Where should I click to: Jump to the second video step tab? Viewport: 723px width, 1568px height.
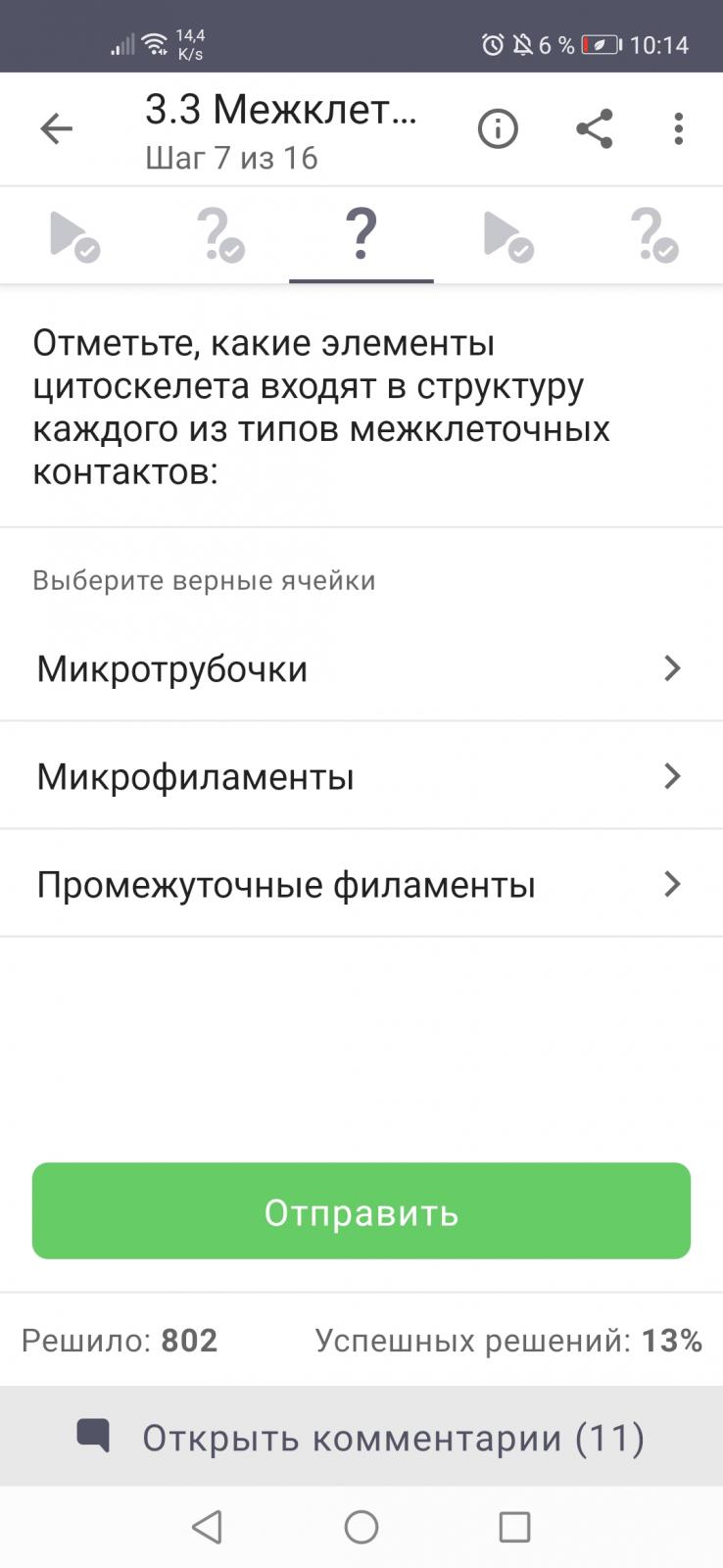point(507,235)
